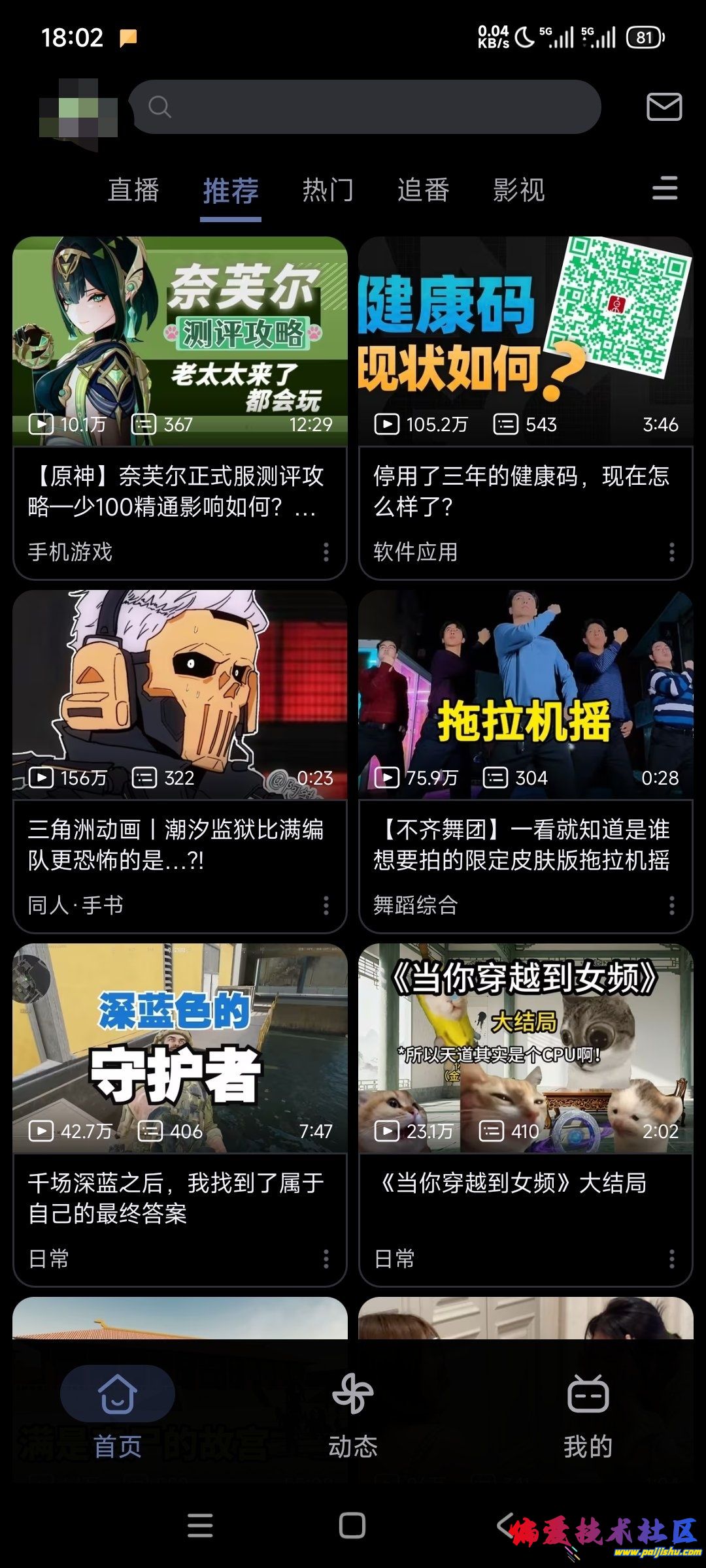Open the messages envelope icon

664,107
